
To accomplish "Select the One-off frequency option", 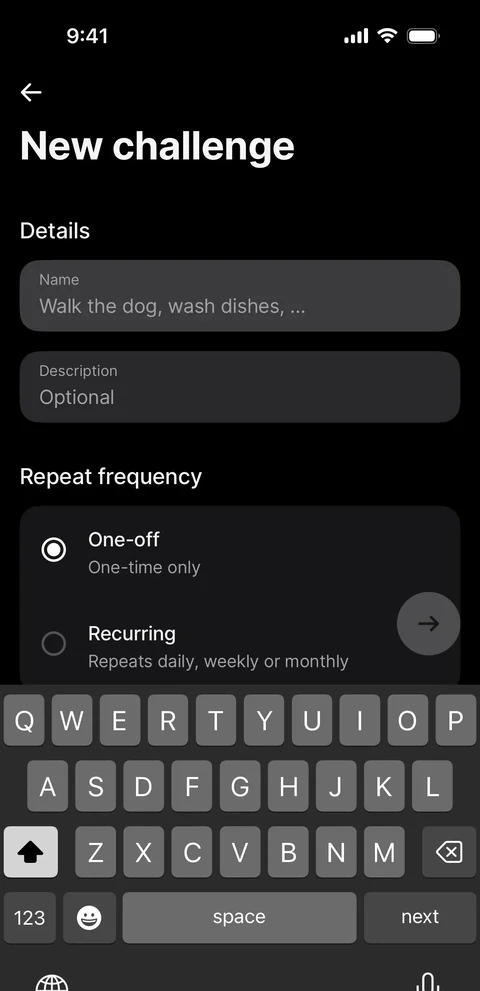I will click(x=240, y=550).
